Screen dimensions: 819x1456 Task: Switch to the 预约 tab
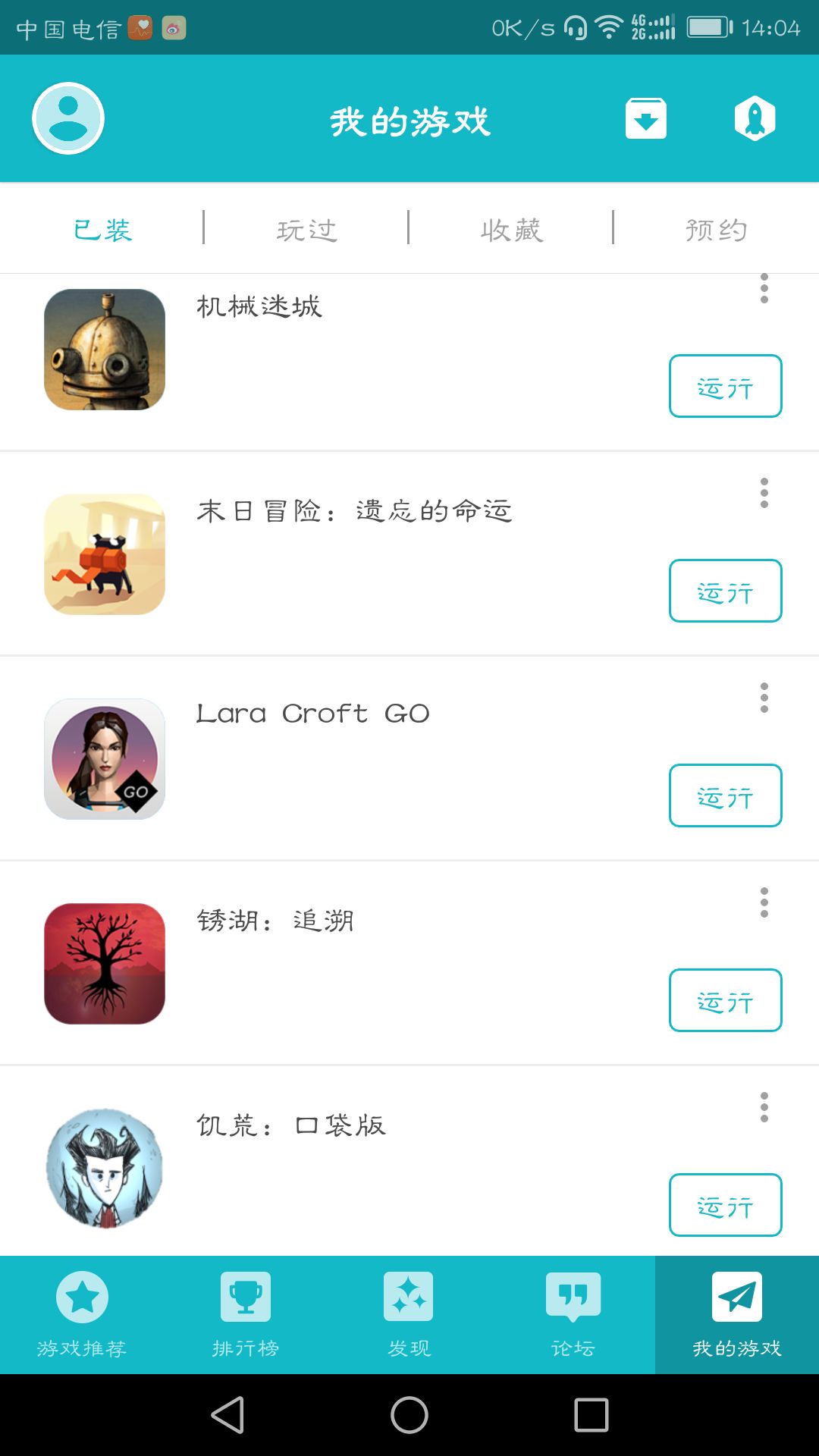[x=716, y=229]
